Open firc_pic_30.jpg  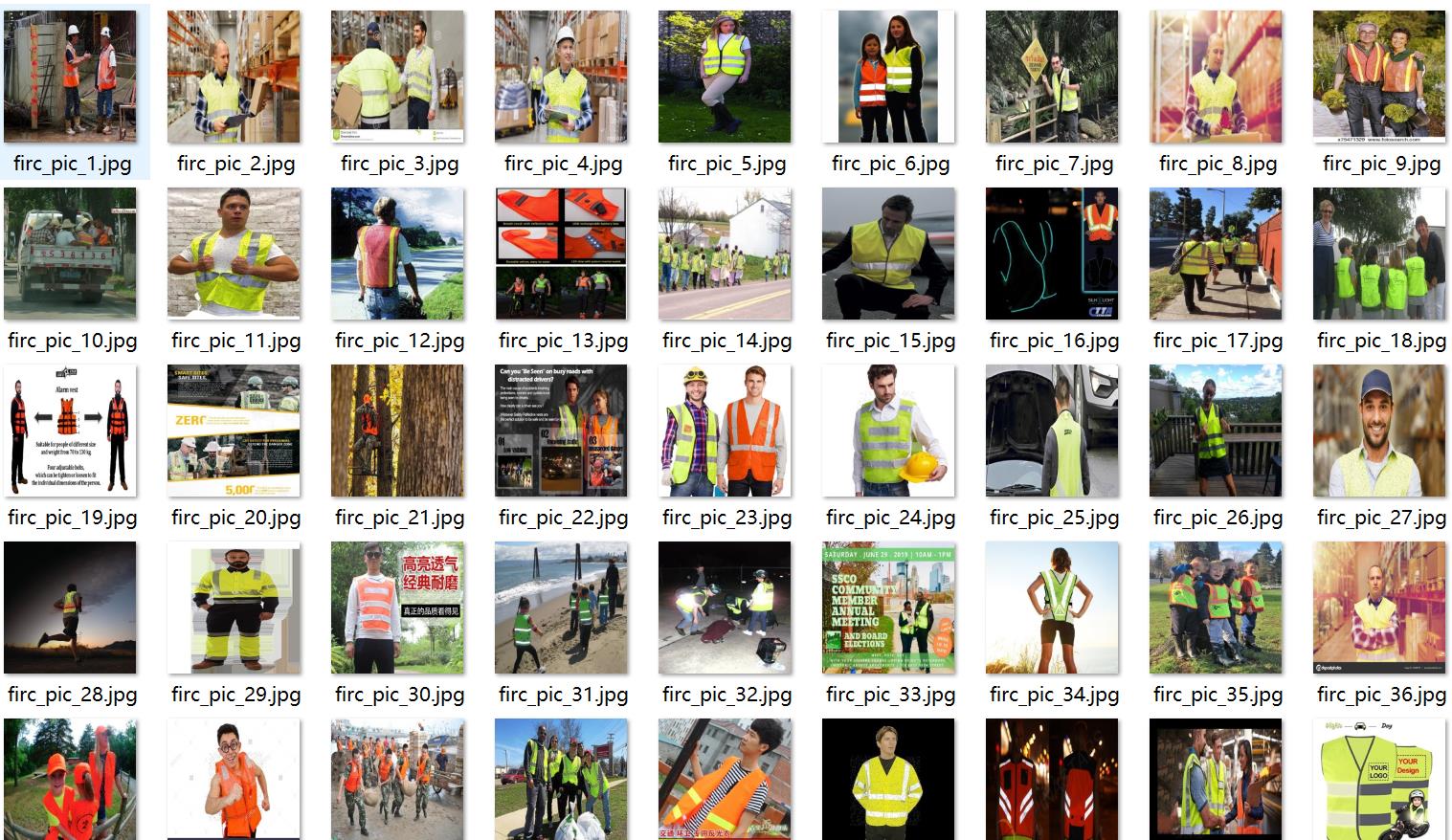[x=397, y=608]
